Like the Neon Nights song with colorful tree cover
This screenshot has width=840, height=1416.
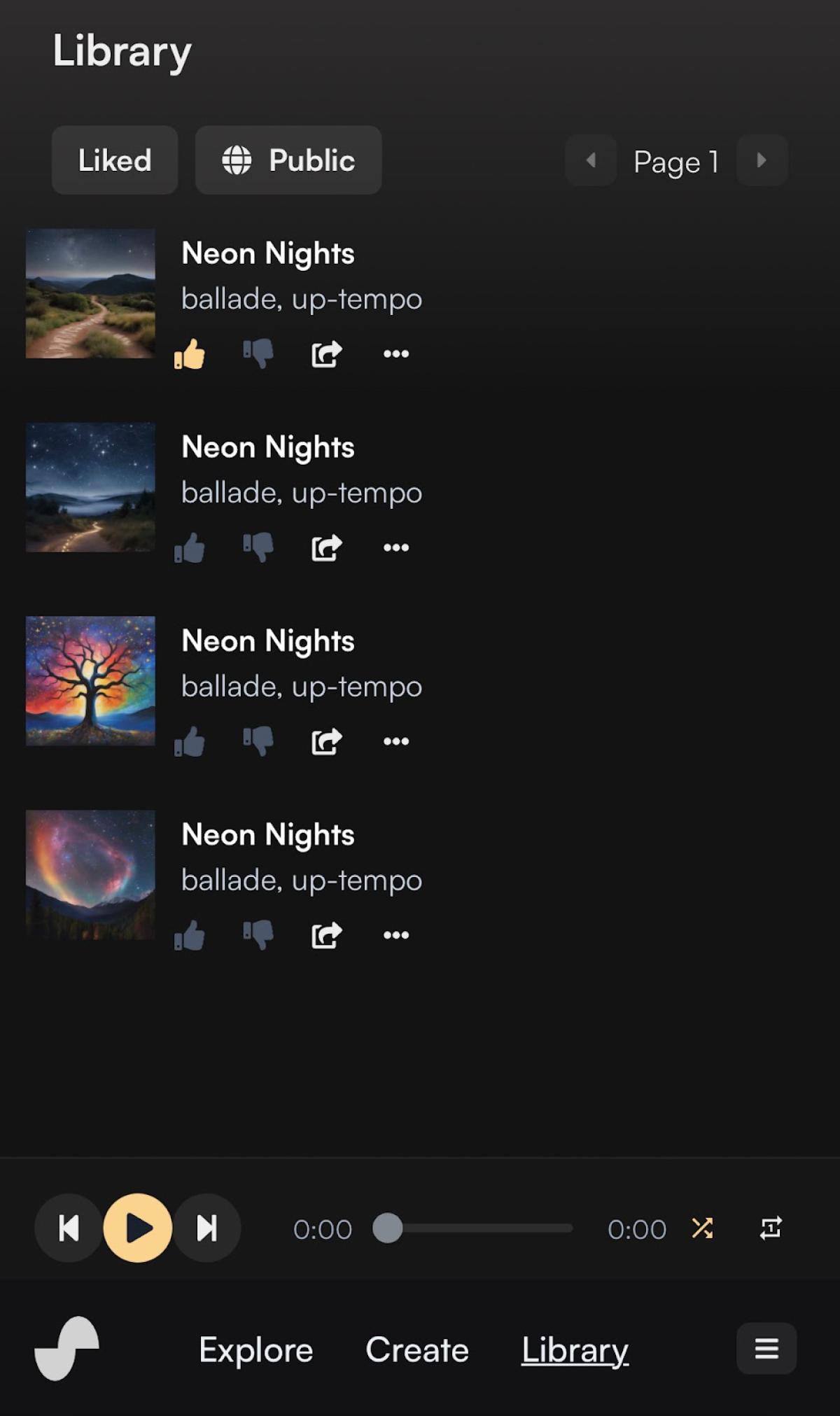[x=190, y=741]
